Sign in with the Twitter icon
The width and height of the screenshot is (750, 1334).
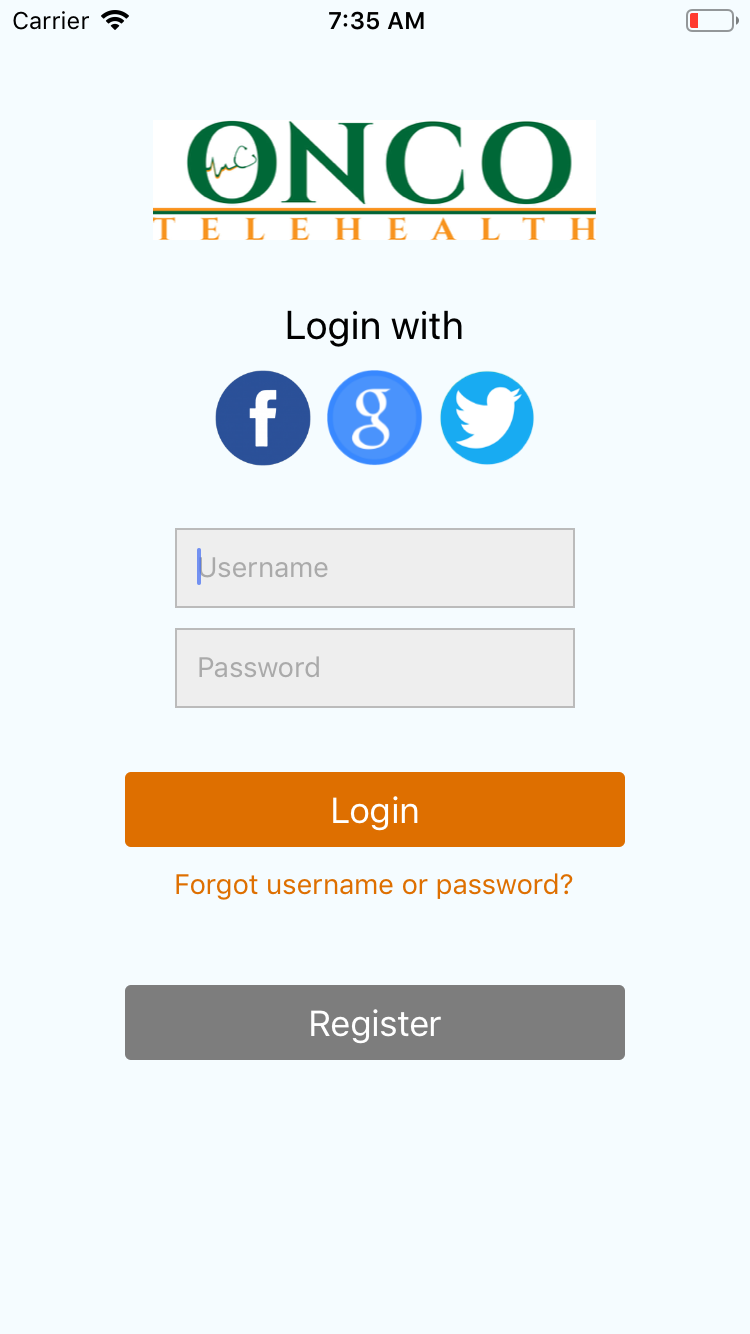[x=487, y=418]
